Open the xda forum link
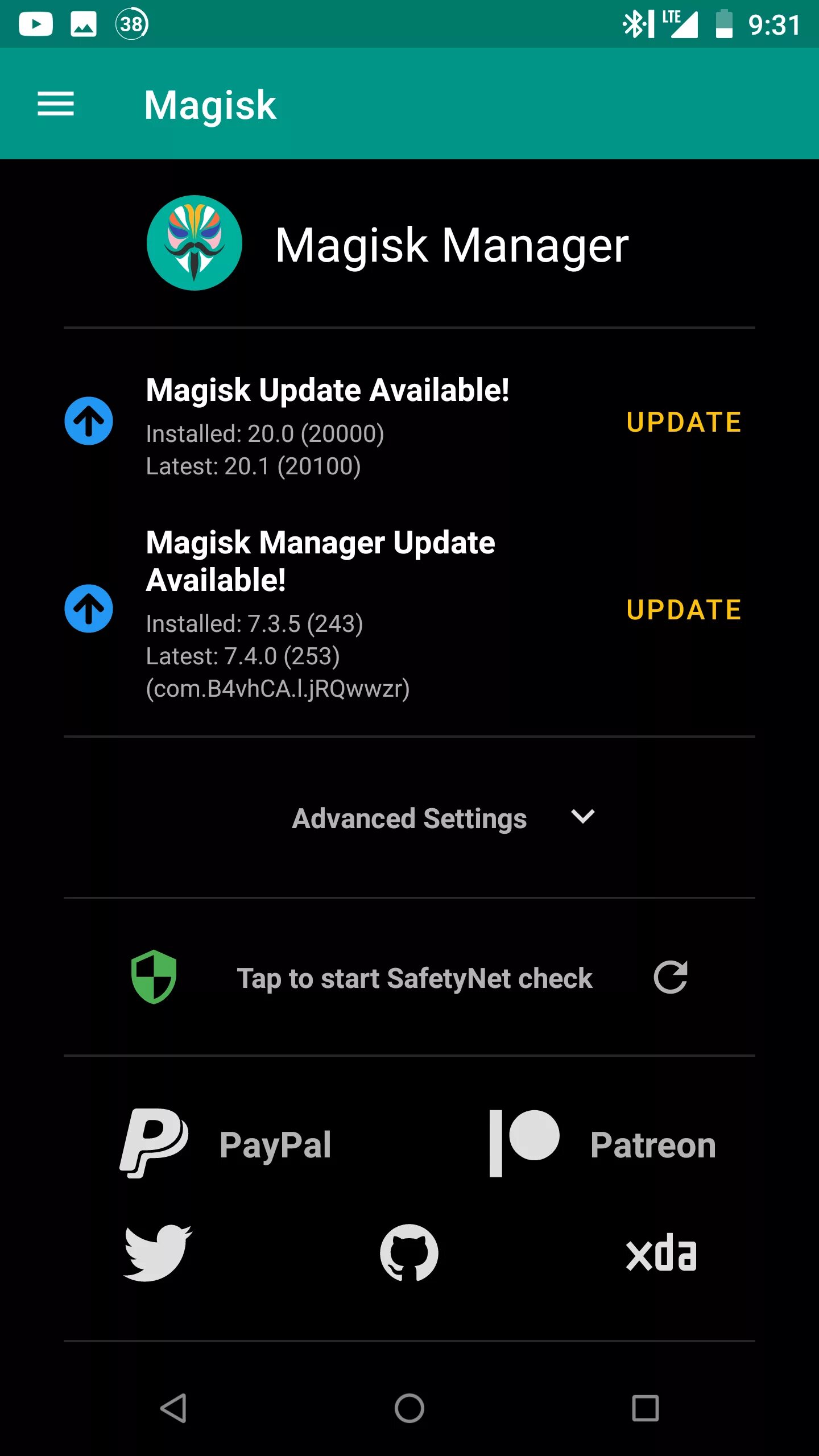 pyautogui.click(x=661, y=1253)
